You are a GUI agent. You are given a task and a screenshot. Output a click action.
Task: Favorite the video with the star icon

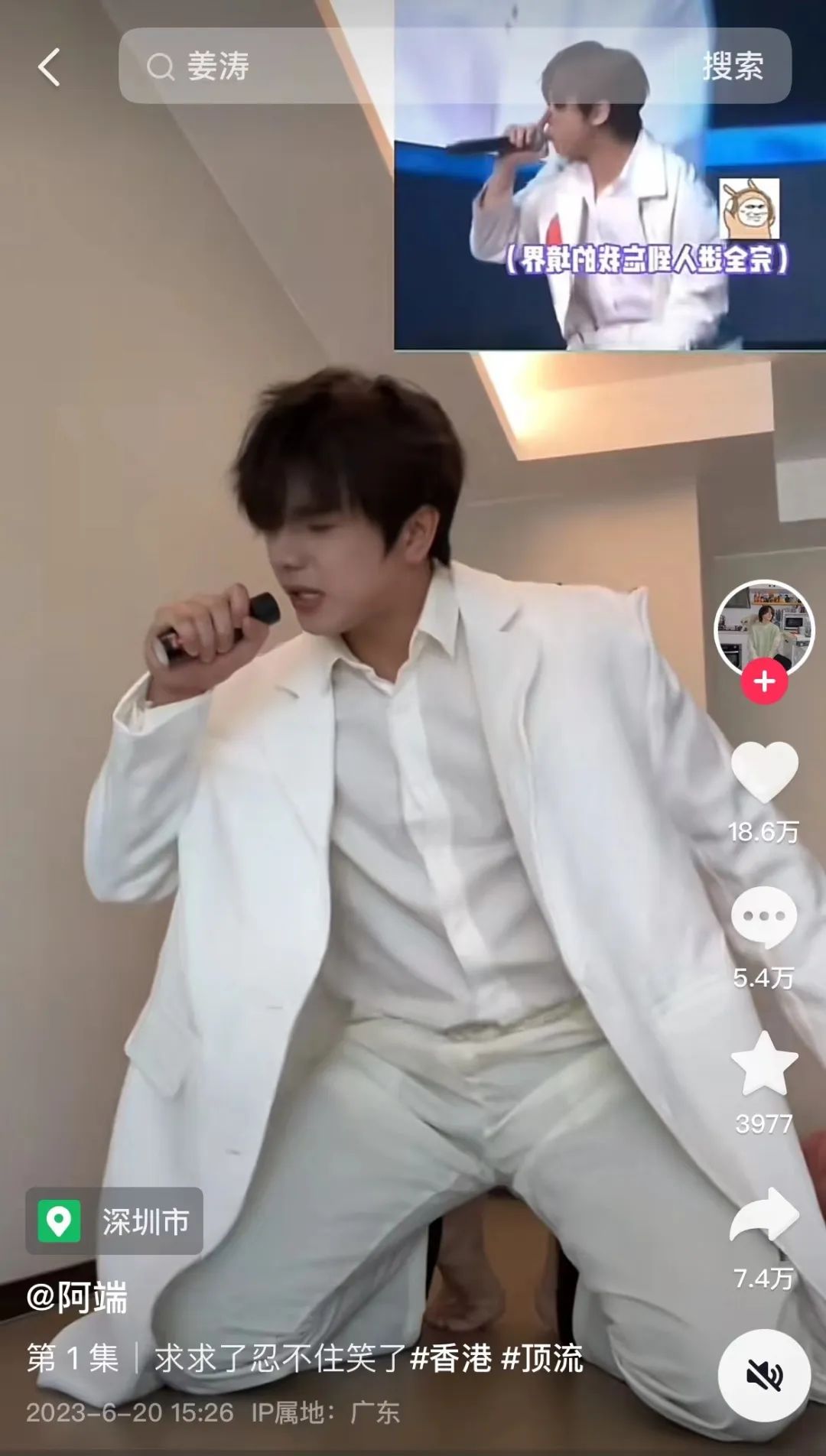[764, 1064]
